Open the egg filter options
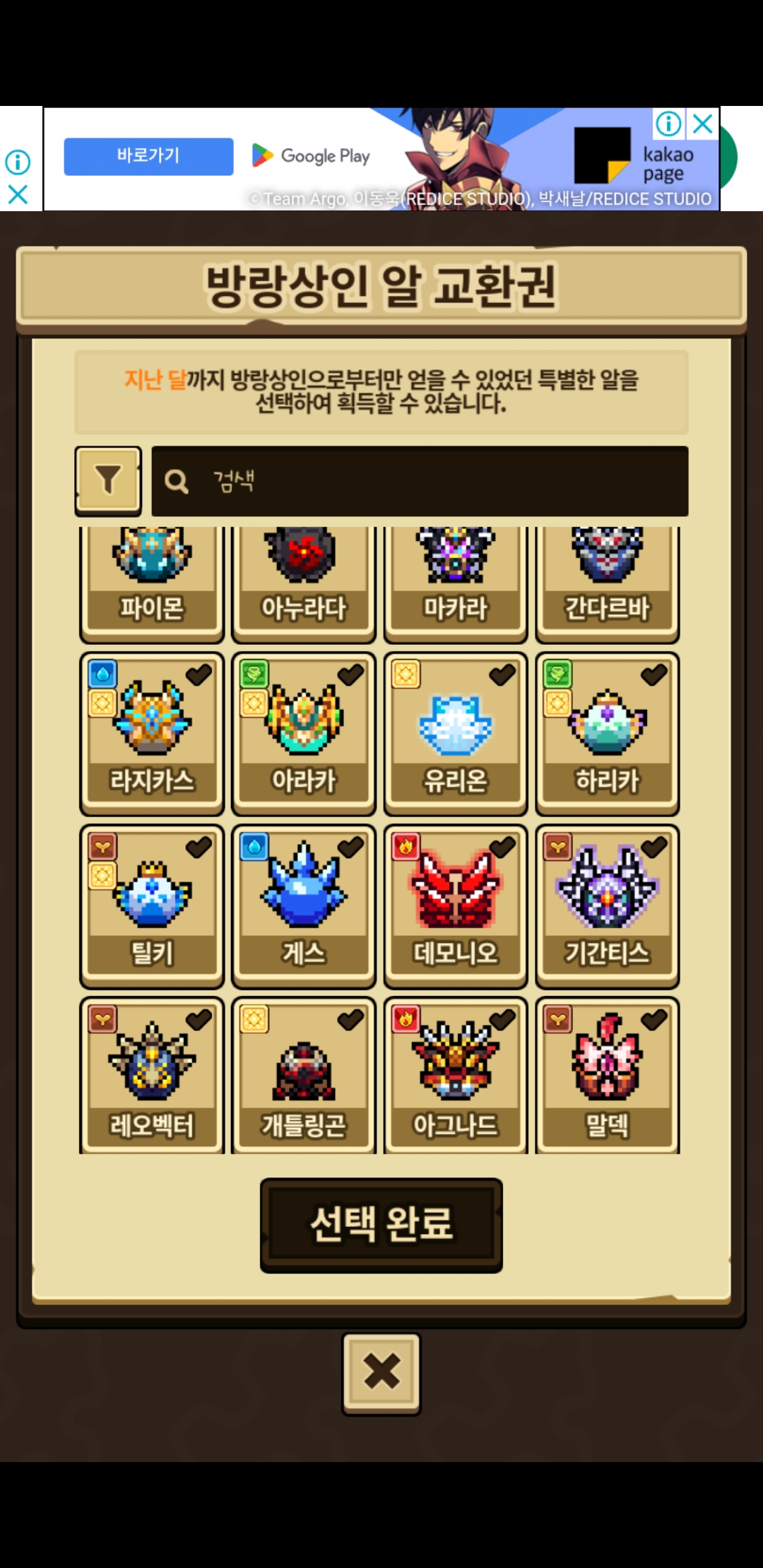The width and height of the screenshot is (763, 1568). click(x=108, y=480)
